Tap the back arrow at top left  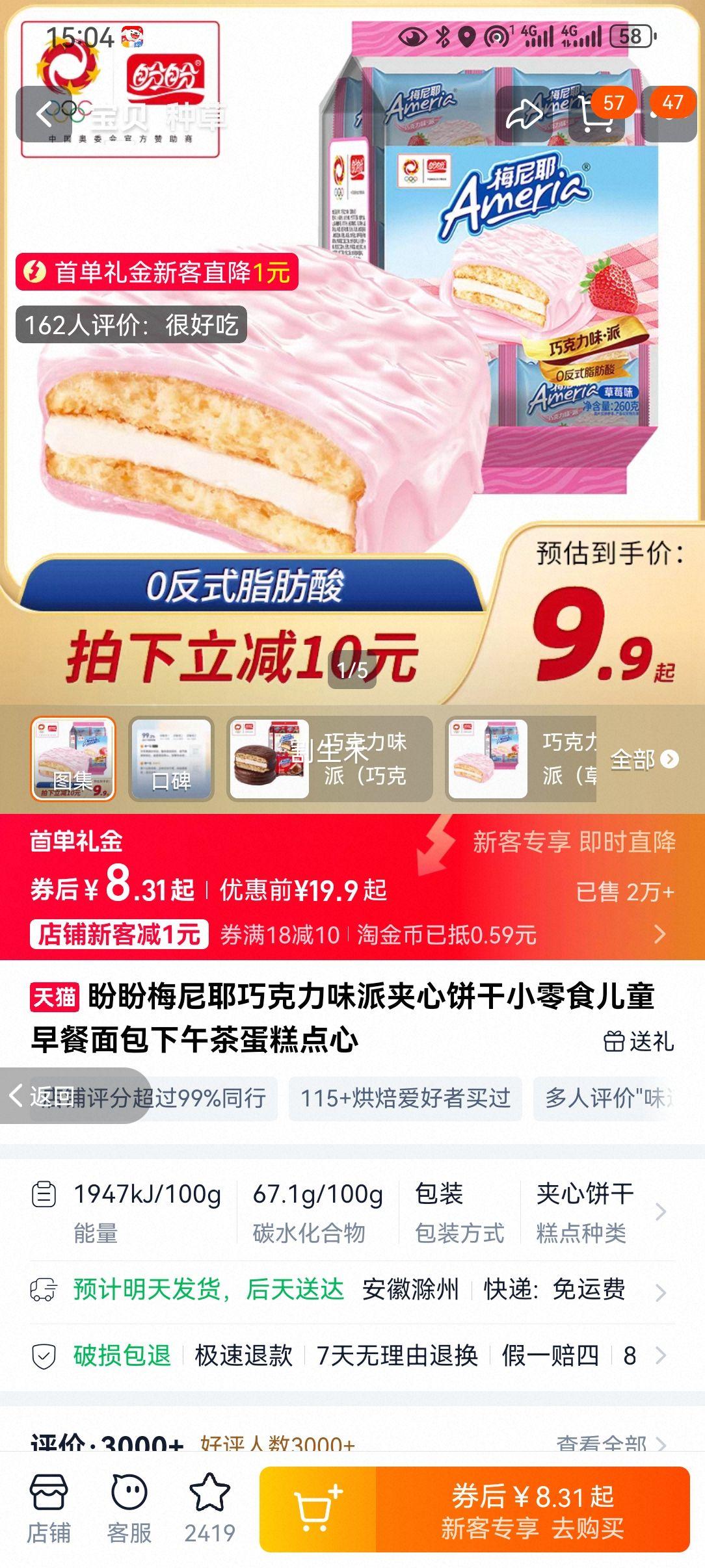coord(46,114)
